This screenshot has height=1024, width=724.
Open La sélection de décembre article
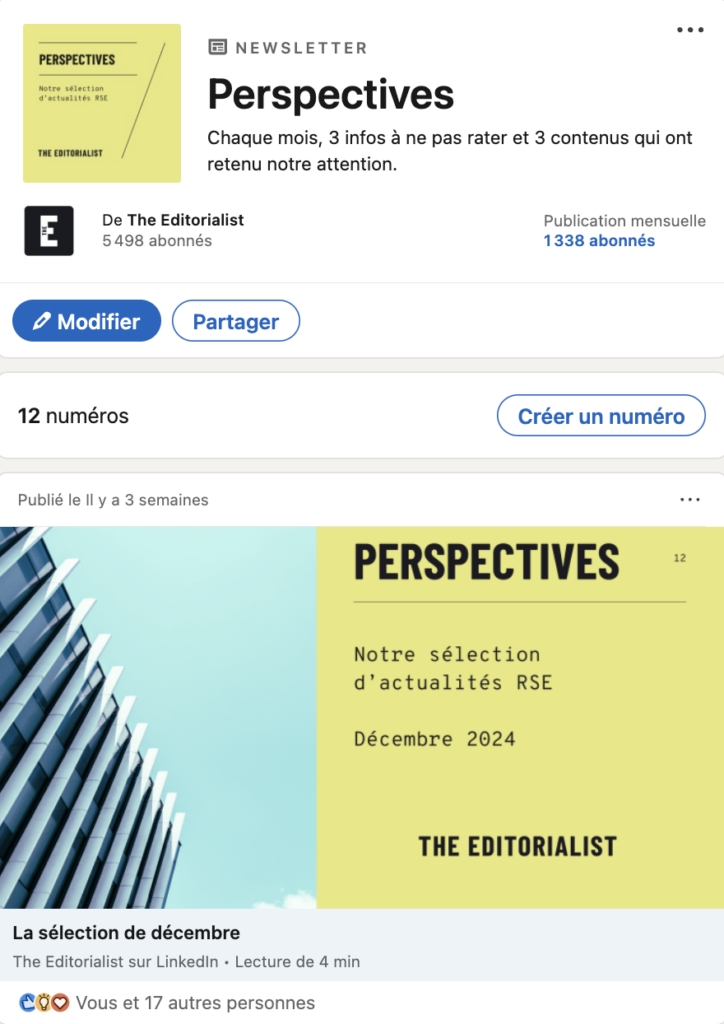point(127,933)
